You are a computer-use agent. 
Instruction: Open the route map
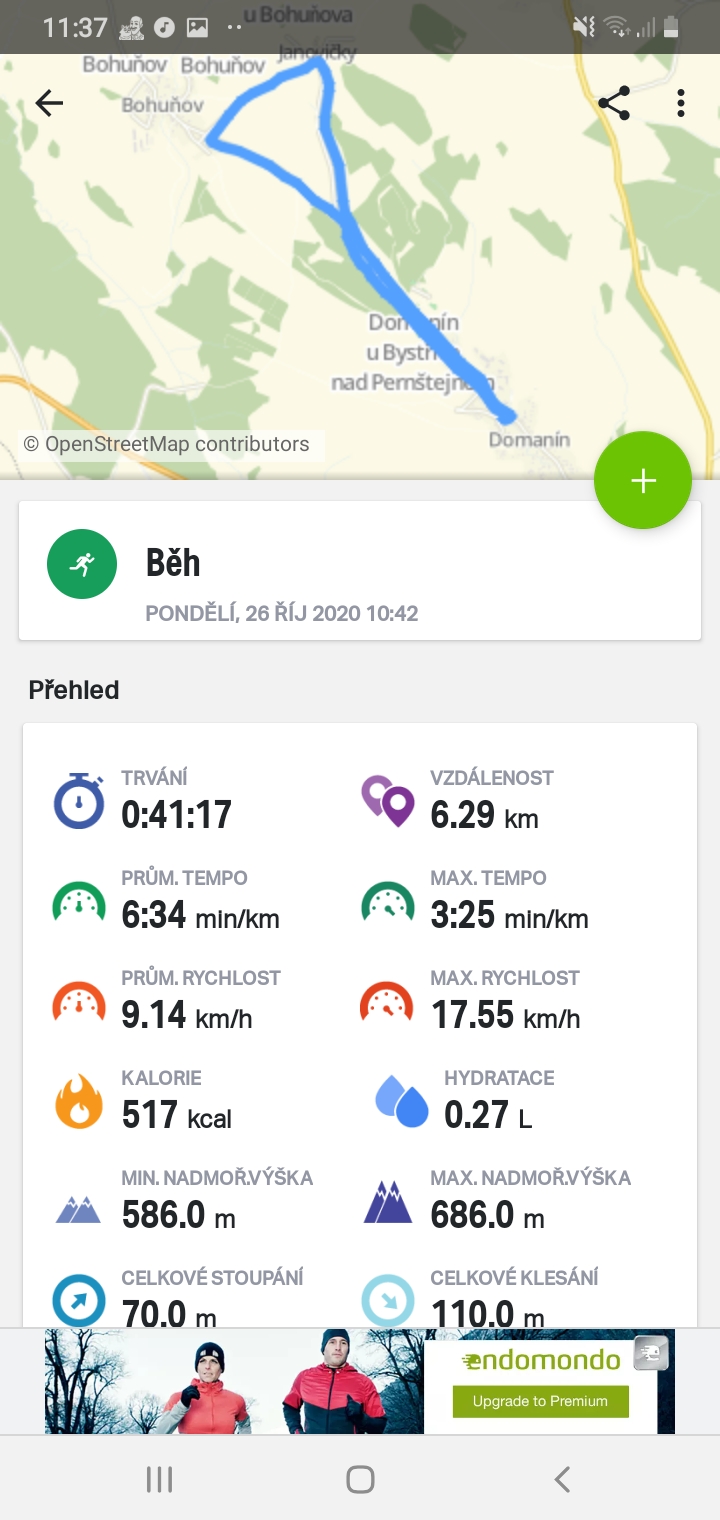pos(360,266)
